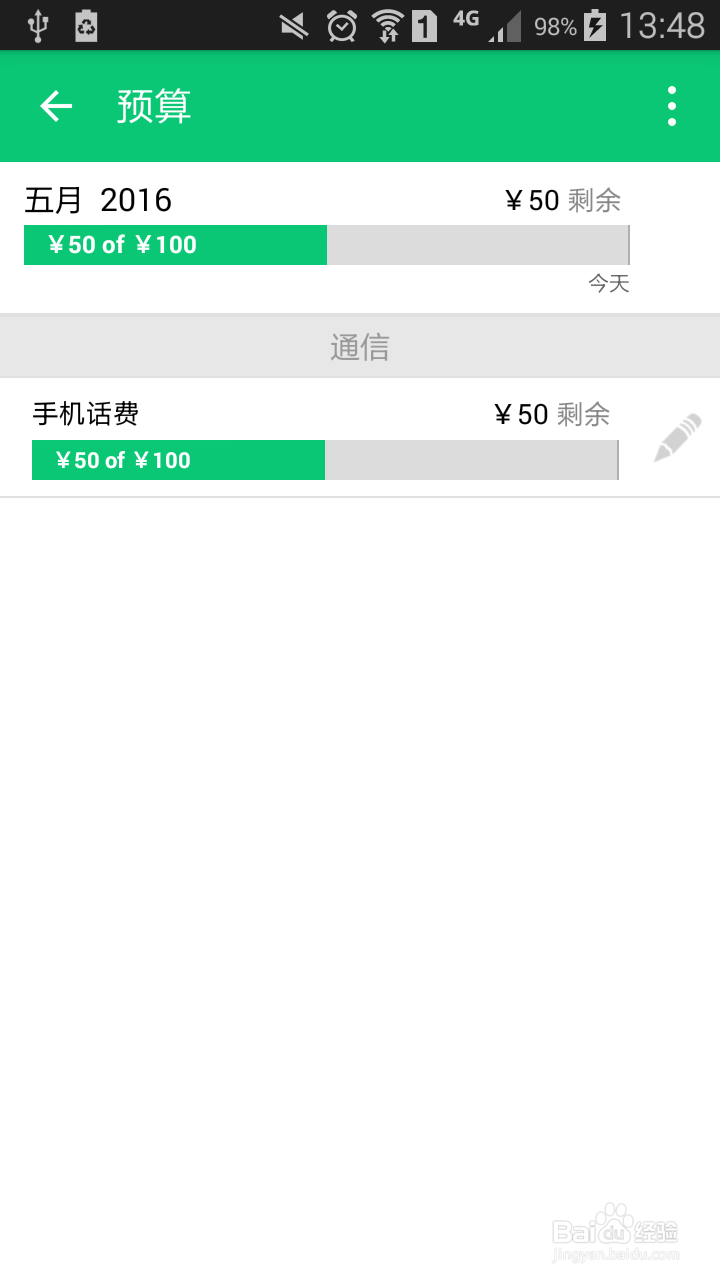Tap the mute notification icon in status bar

click(x=293, y=27)
